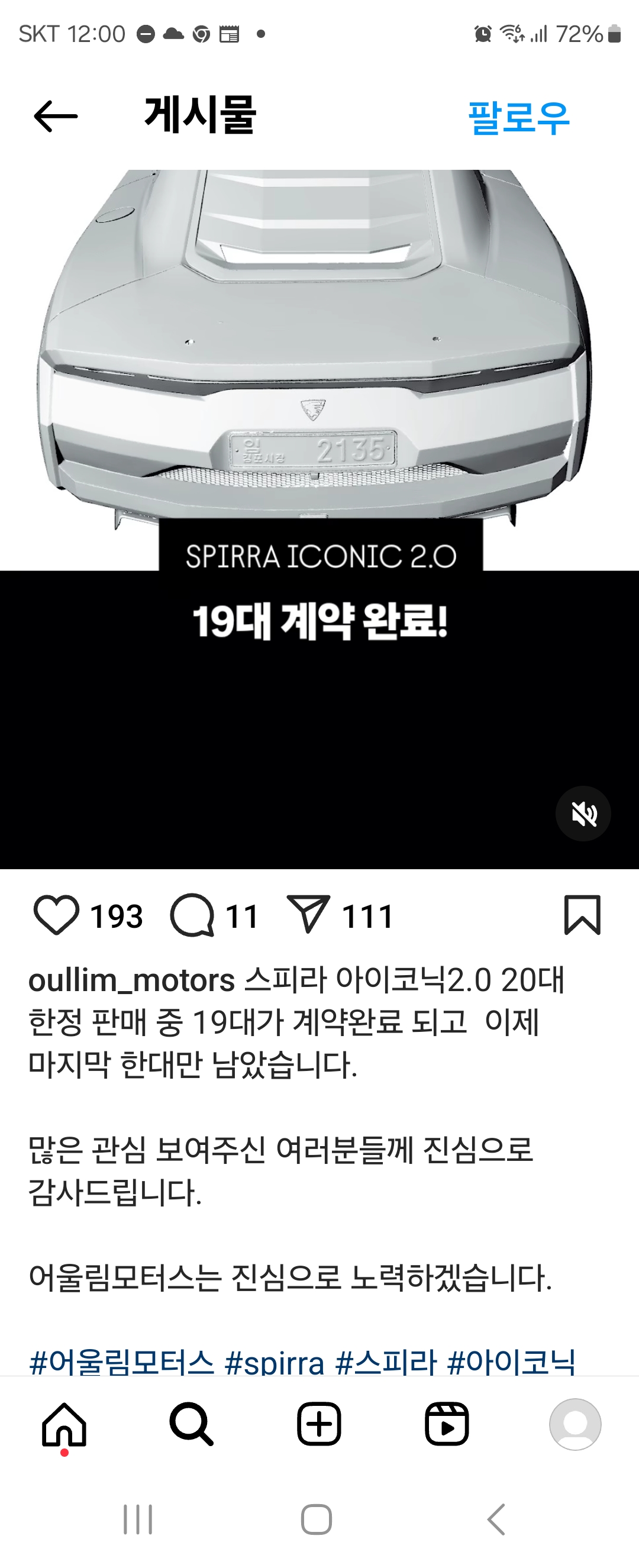Screen dimensions: 639x1568
Task: Open the oullim_motors profile name
Action: (131, 980)
